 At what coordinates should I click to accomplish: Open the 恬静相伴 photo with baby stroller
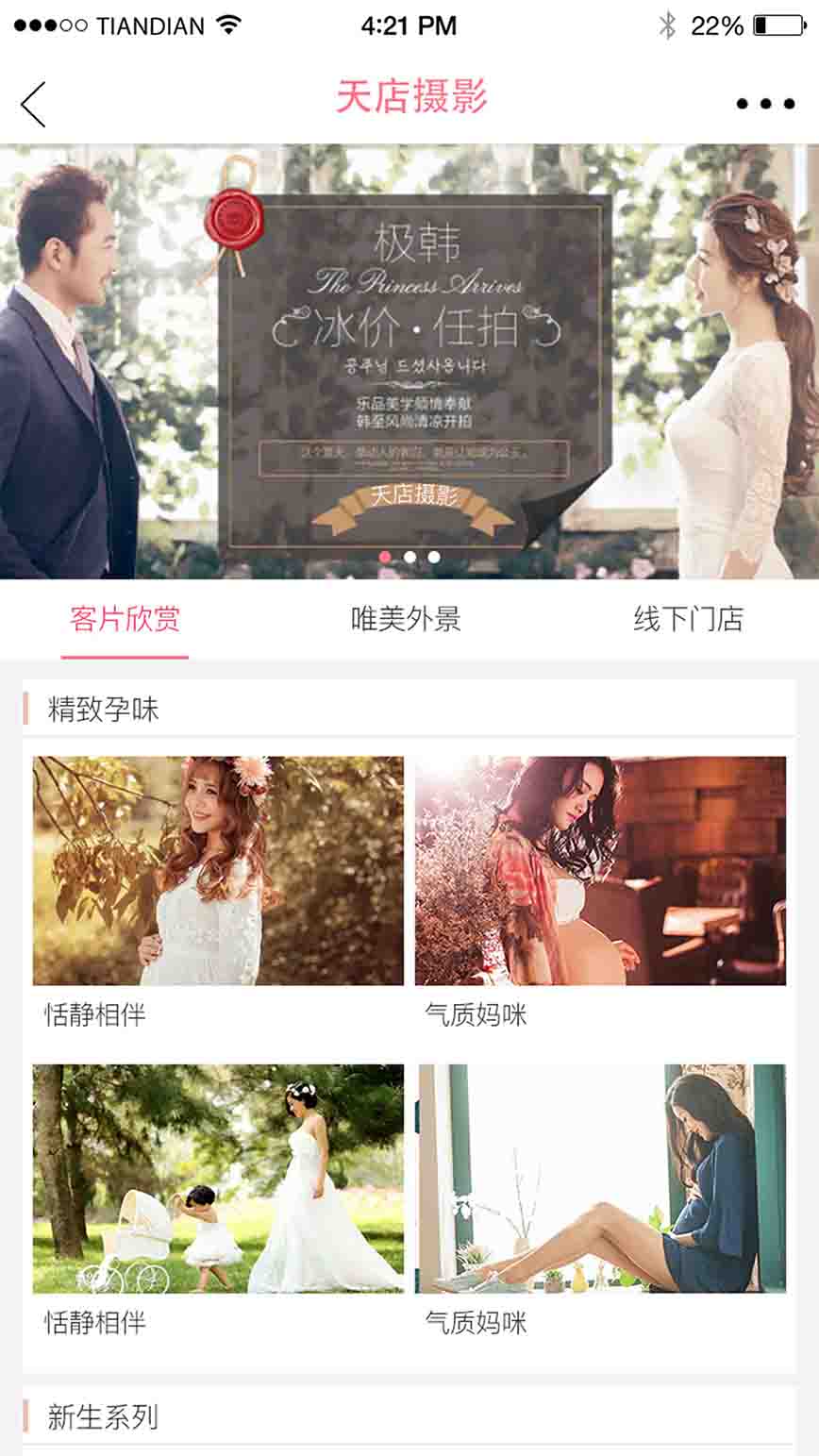pos(218,1178)
